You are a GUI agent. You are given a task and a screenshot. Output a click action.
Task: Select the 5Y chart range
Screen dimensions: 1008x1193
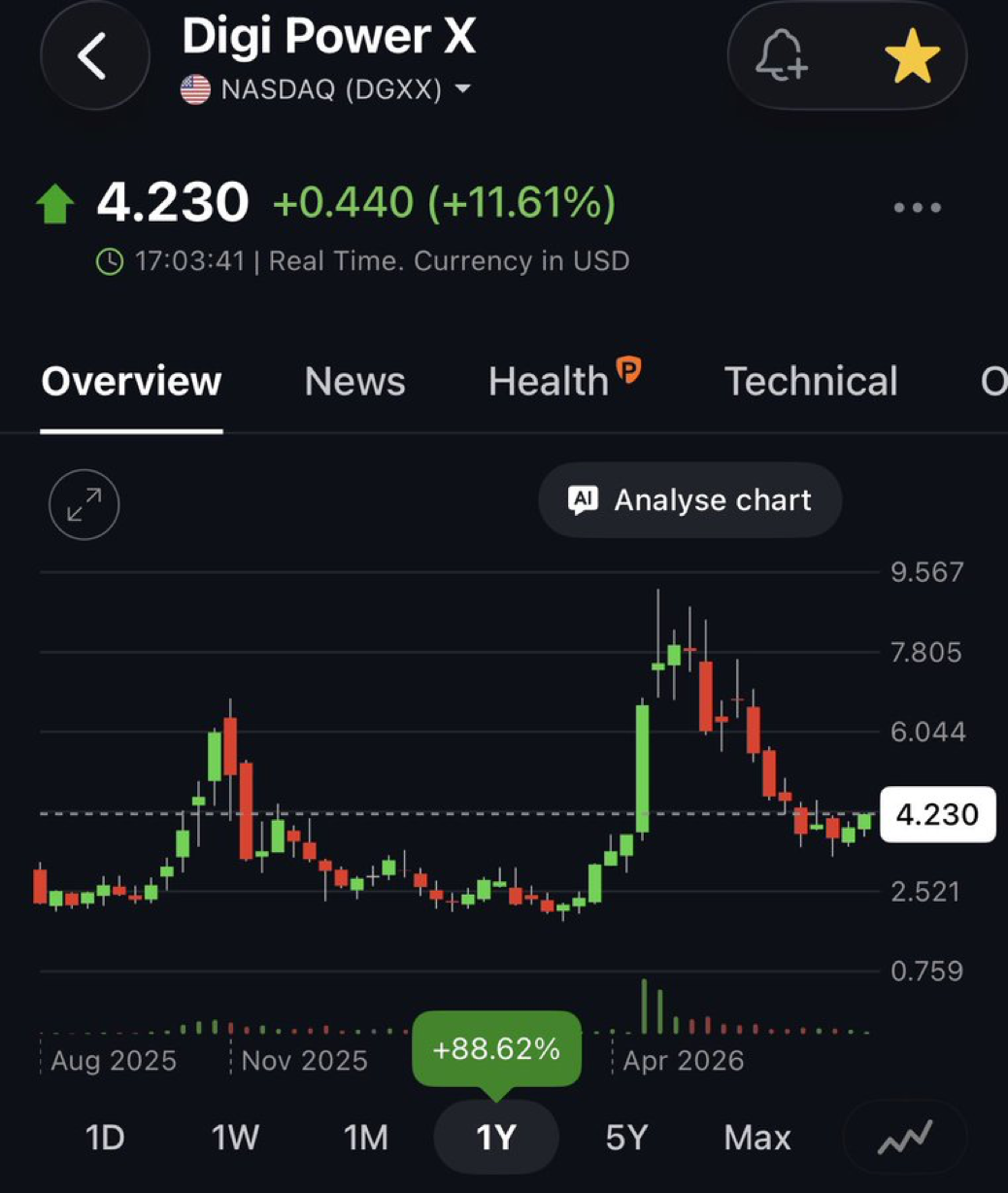(626, 1137)
